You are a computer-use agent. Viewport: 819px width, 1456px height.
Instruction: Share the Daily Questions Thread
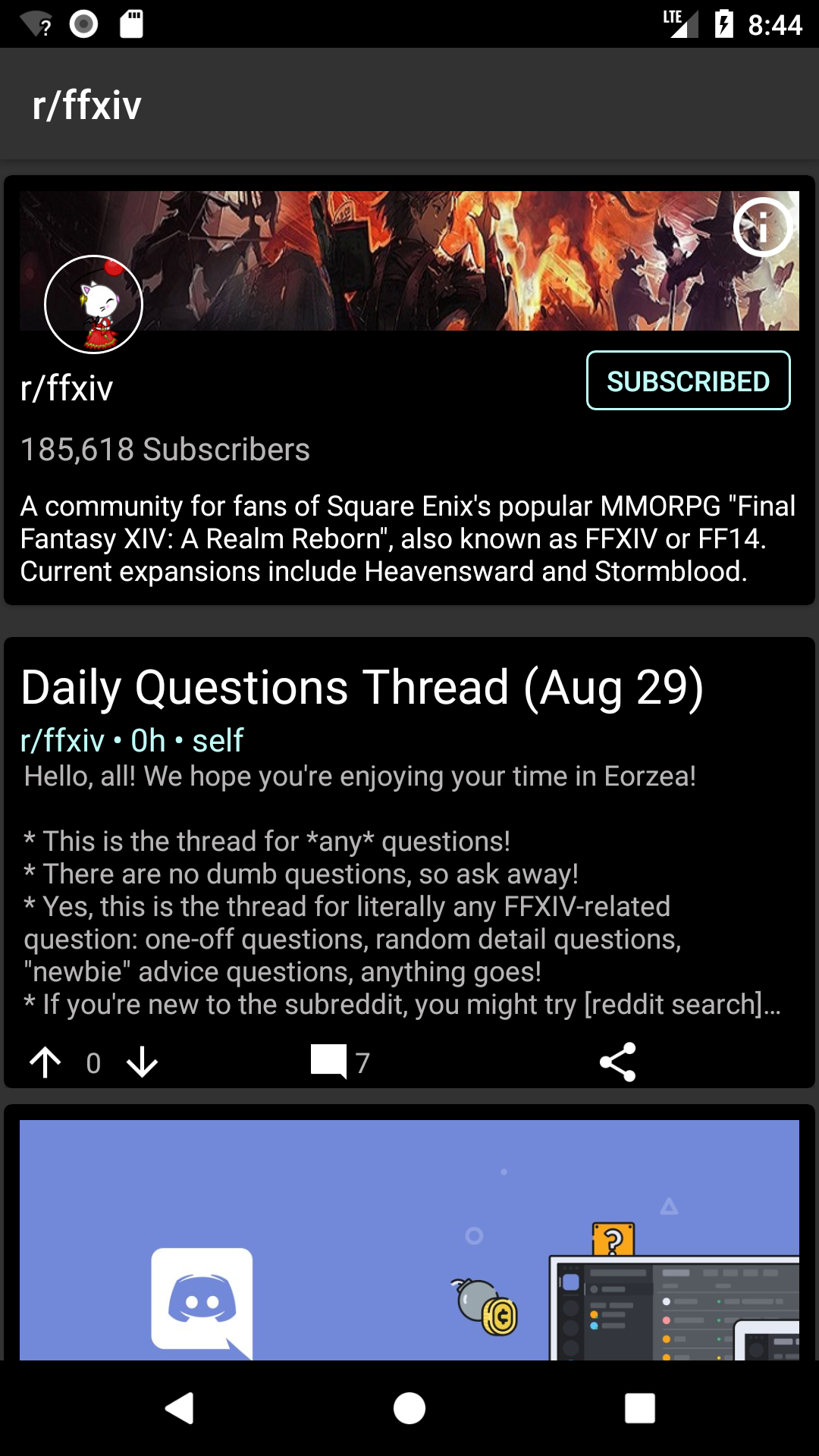[617, 1062]
